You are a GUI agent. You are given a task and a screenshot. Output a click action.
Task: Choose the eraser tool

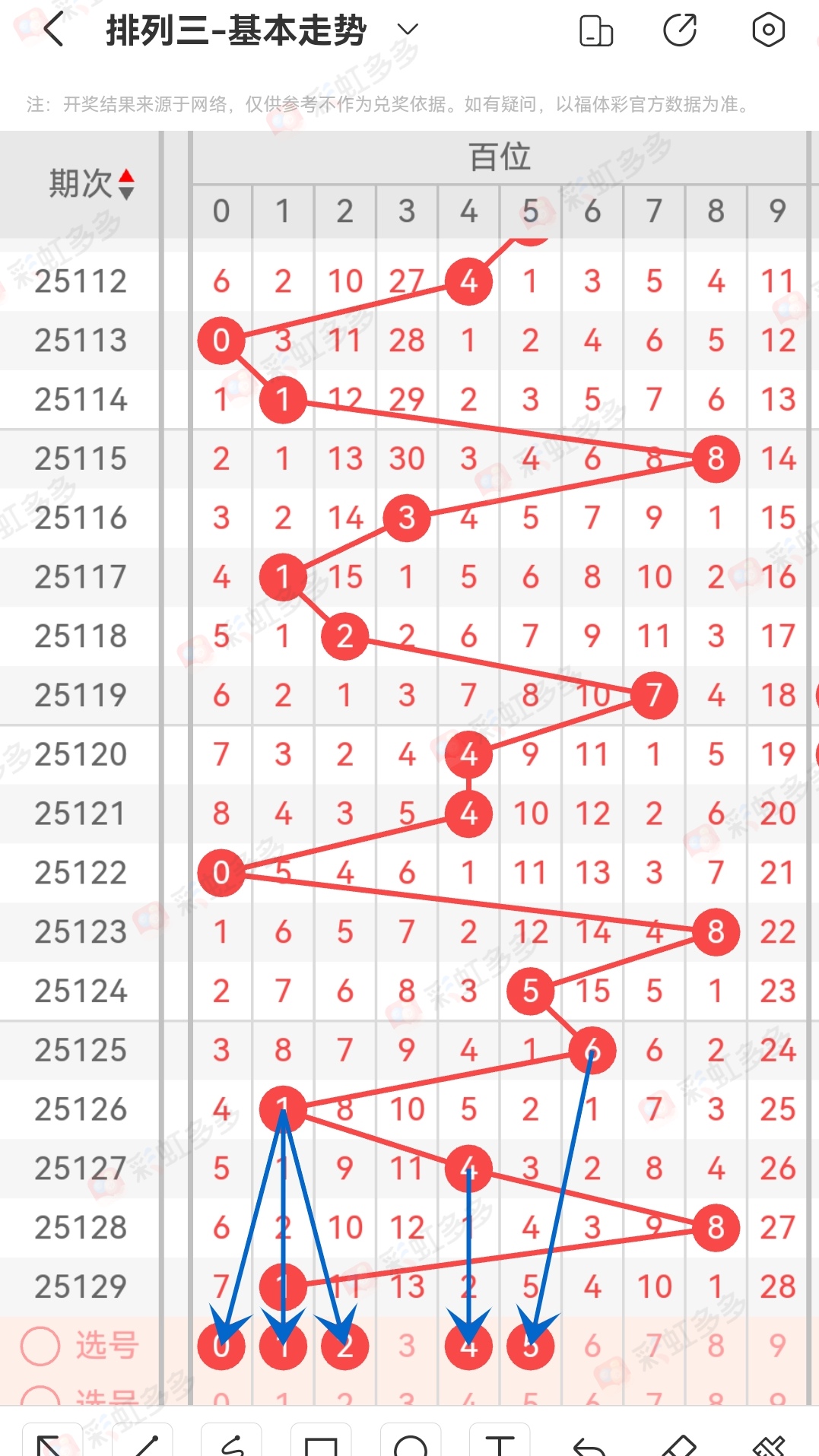pyautogui.click(x=679, y=1442)
